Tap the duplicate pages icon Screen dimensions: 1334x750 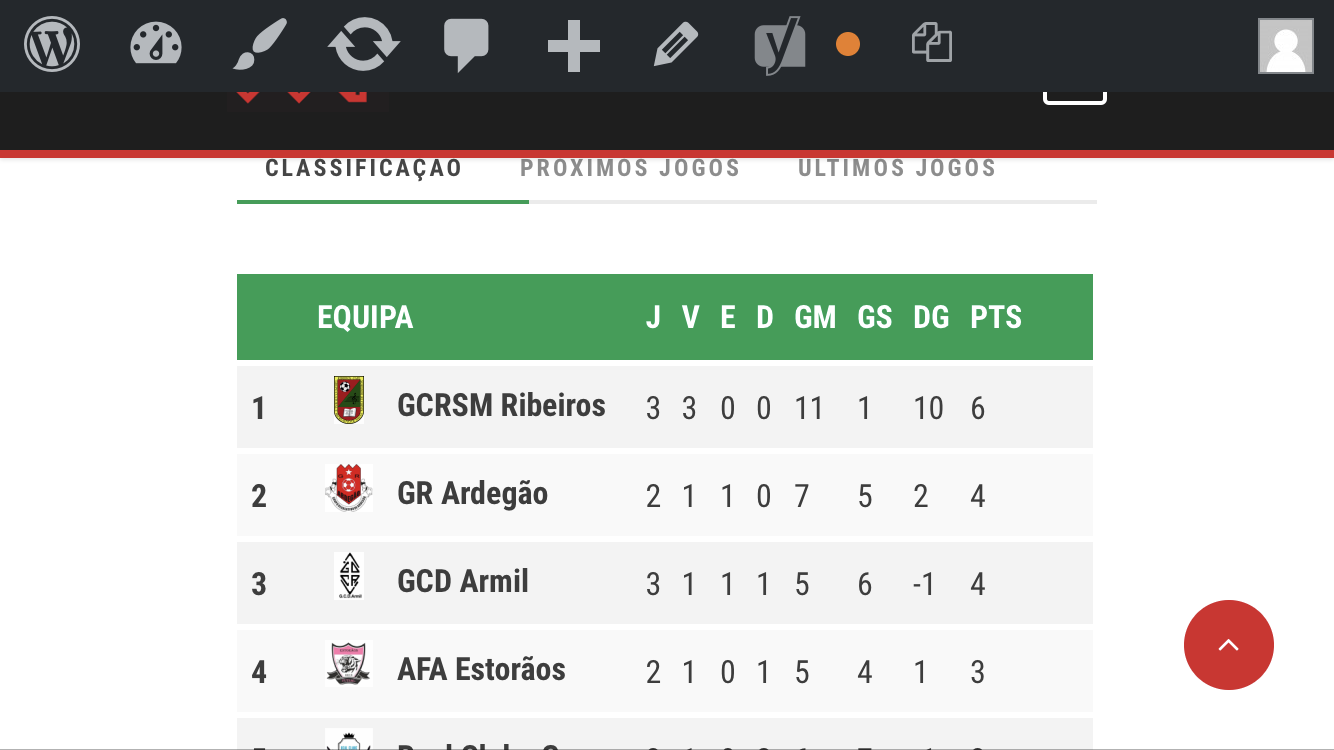pos(932,44)
